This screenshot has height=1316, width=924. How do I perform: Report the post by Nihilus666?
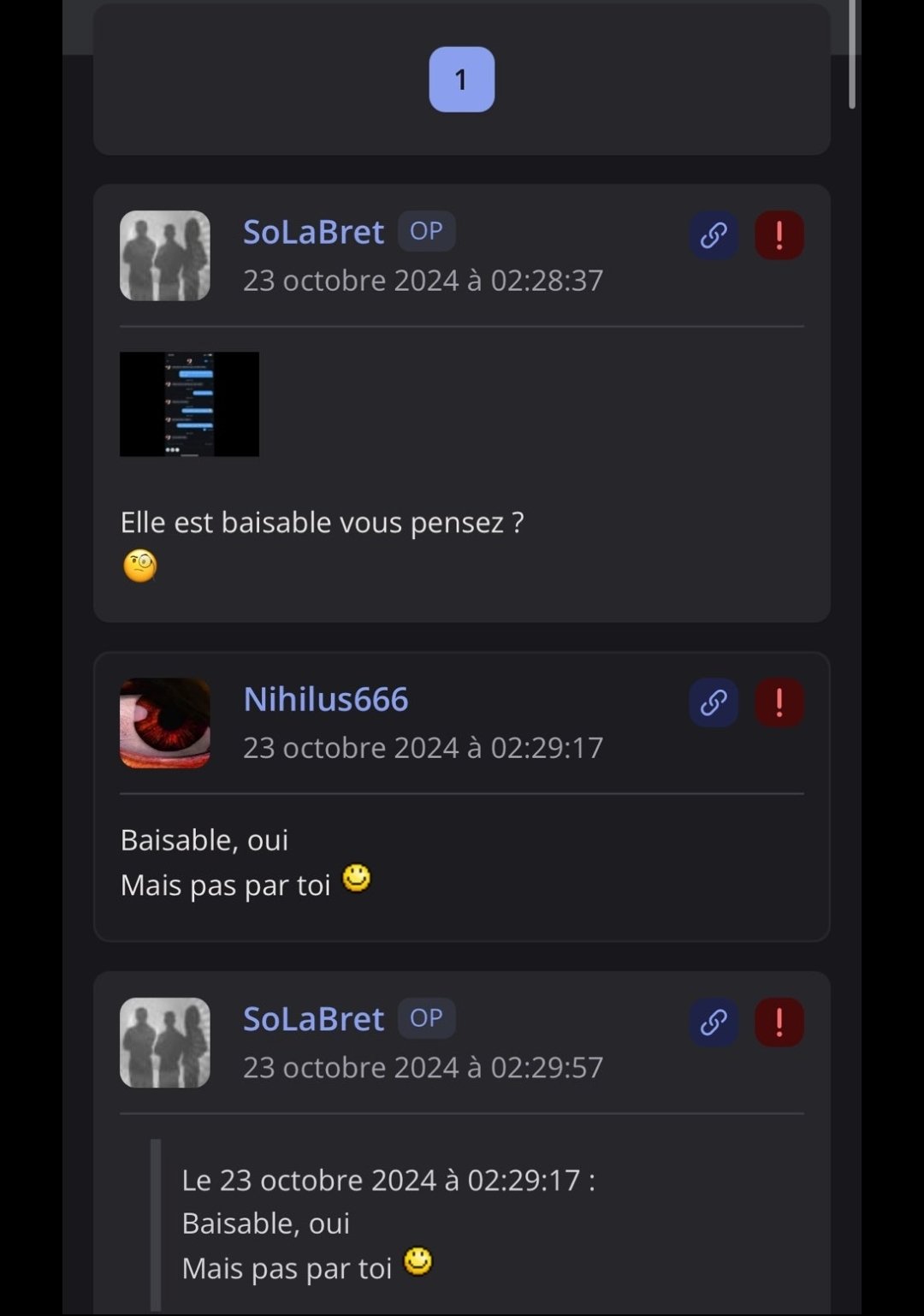779,702
